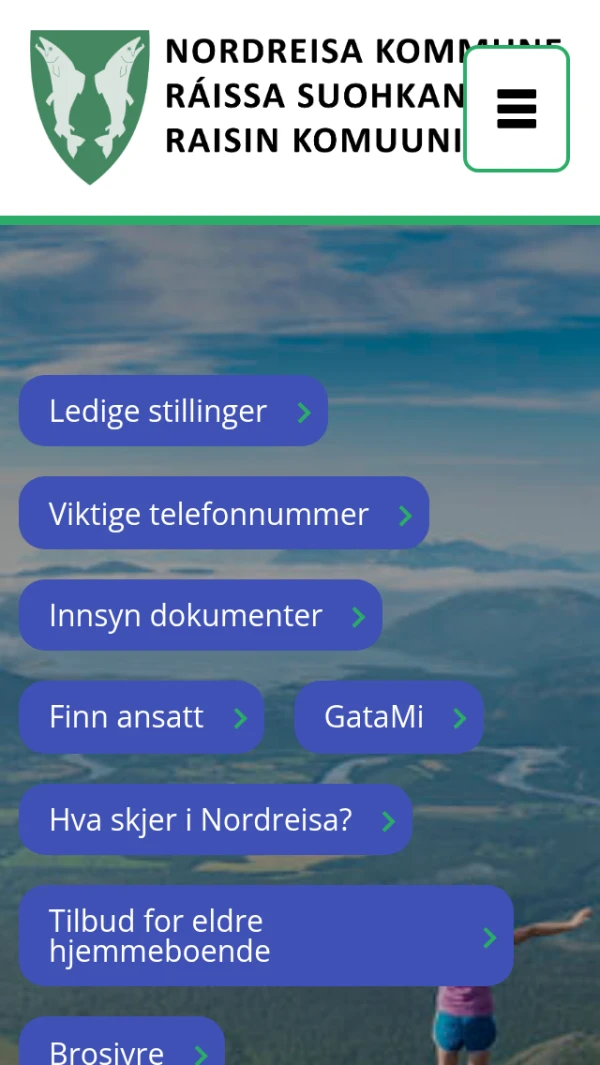This screenshot has width=600, height=1065.
Task: Open Ledige stillinger link
Action: 173,411
